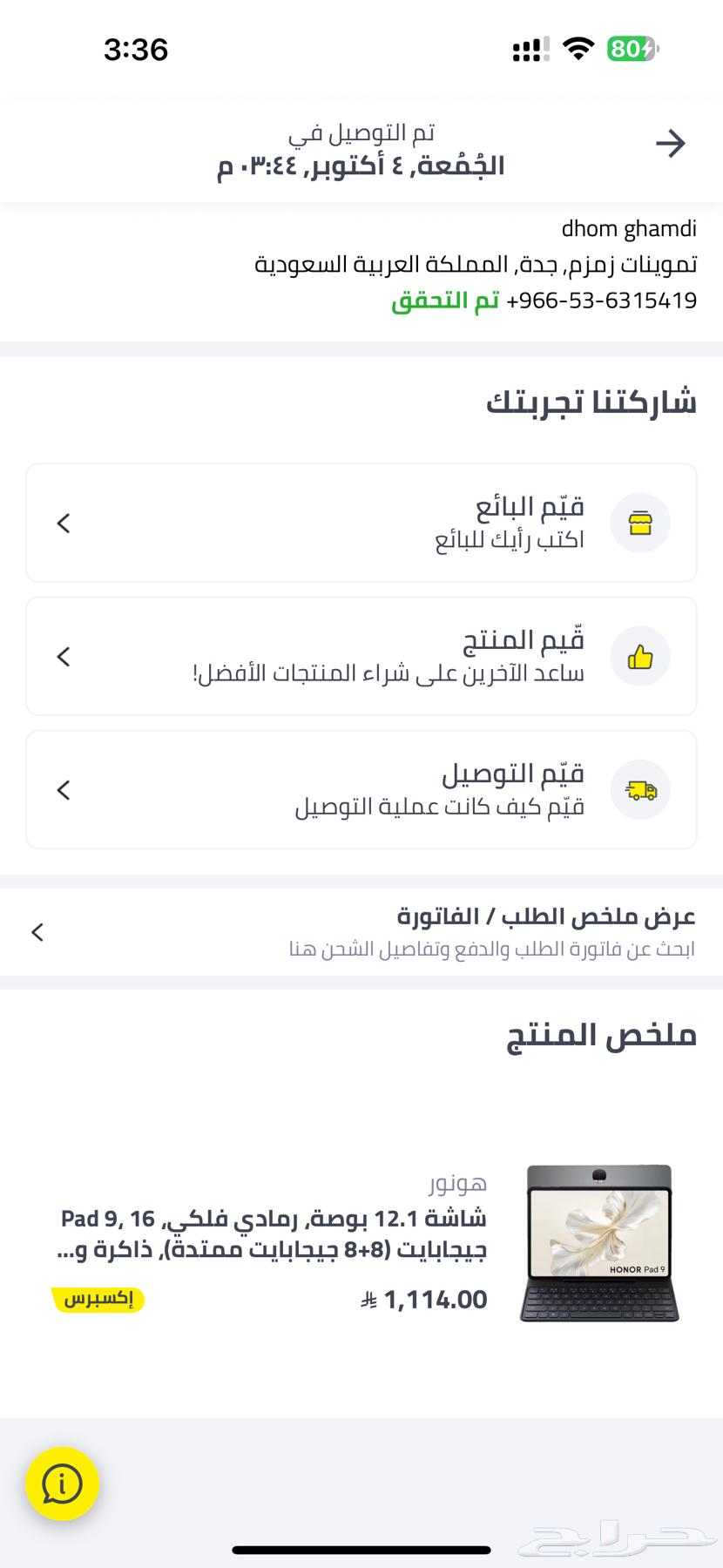Select the thumbs-up icon for product rating
This screenshot has height=1568, width=723.
[640, 656]
